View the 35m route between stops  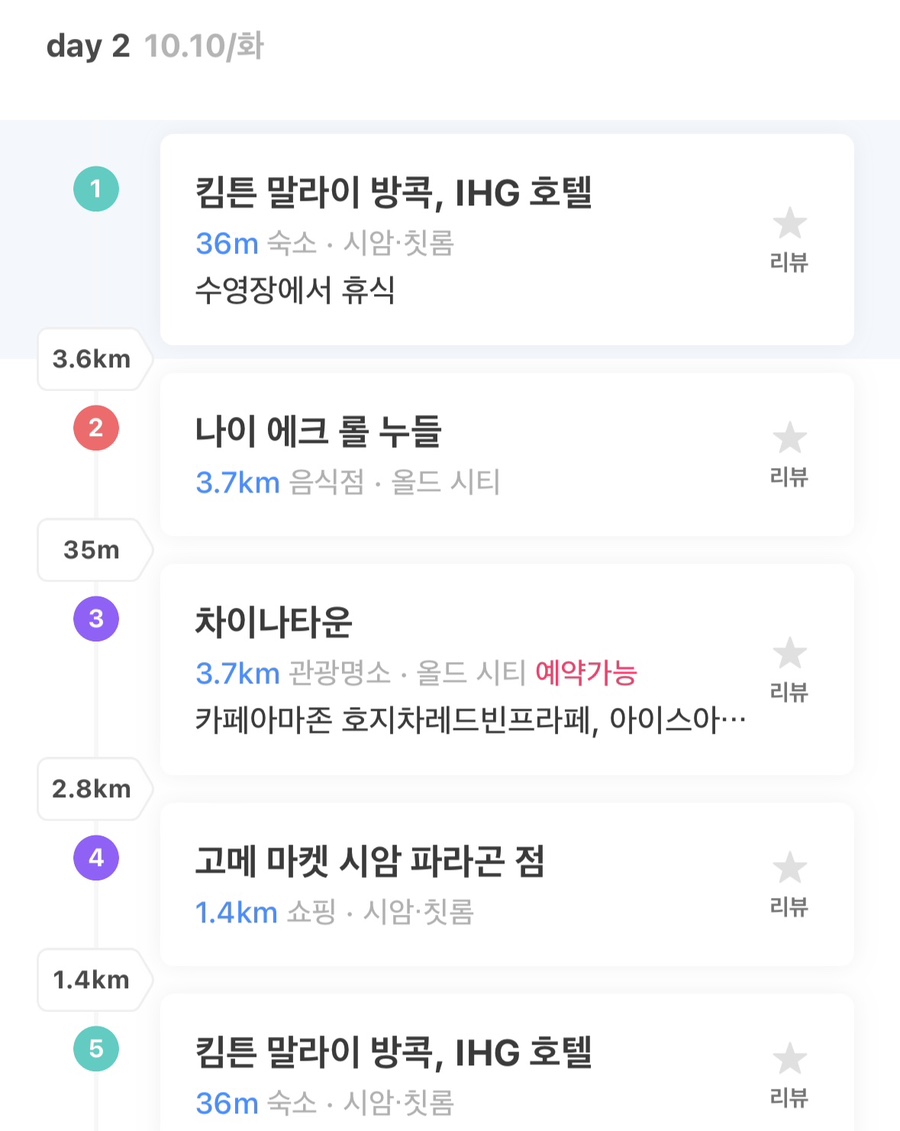point(92,550)
